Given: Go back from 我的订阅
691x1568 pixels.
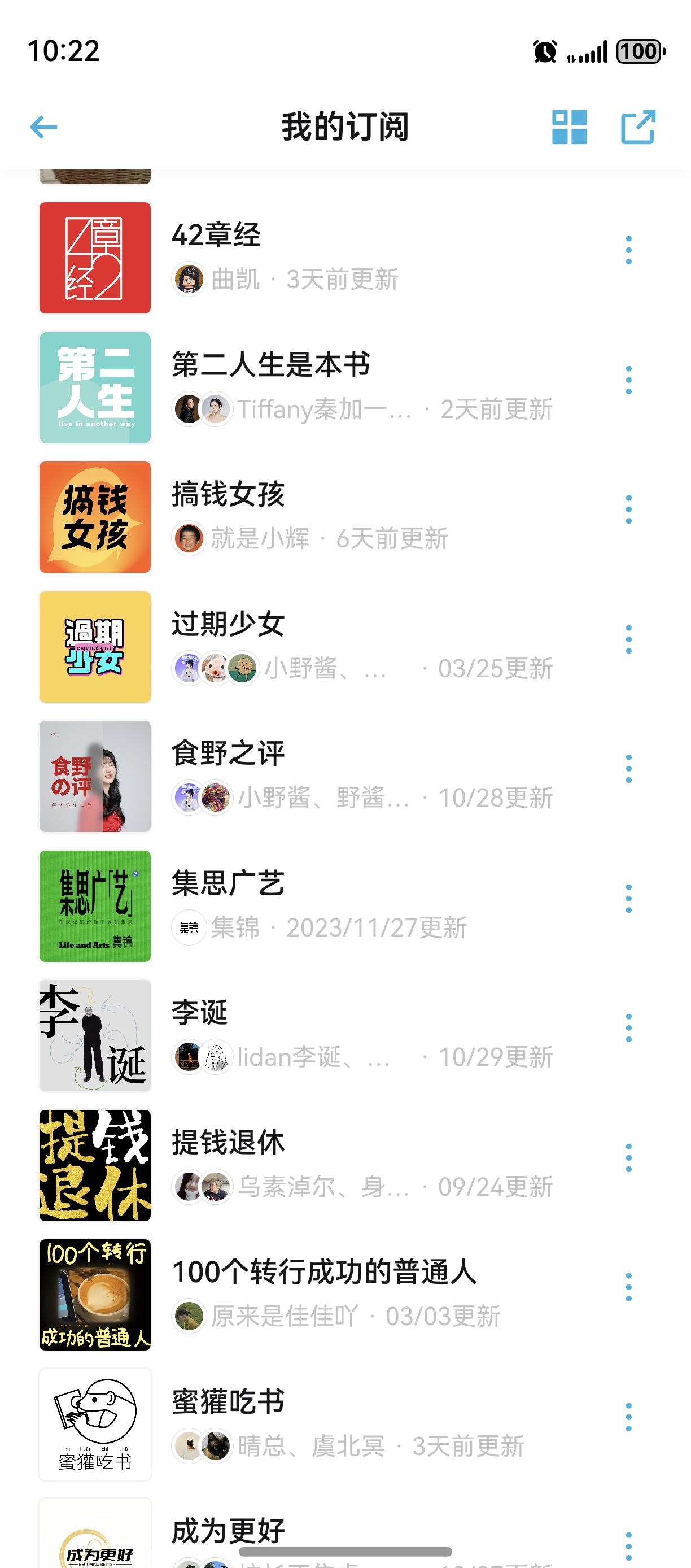Looking at the screenshot, I should 44,127.
